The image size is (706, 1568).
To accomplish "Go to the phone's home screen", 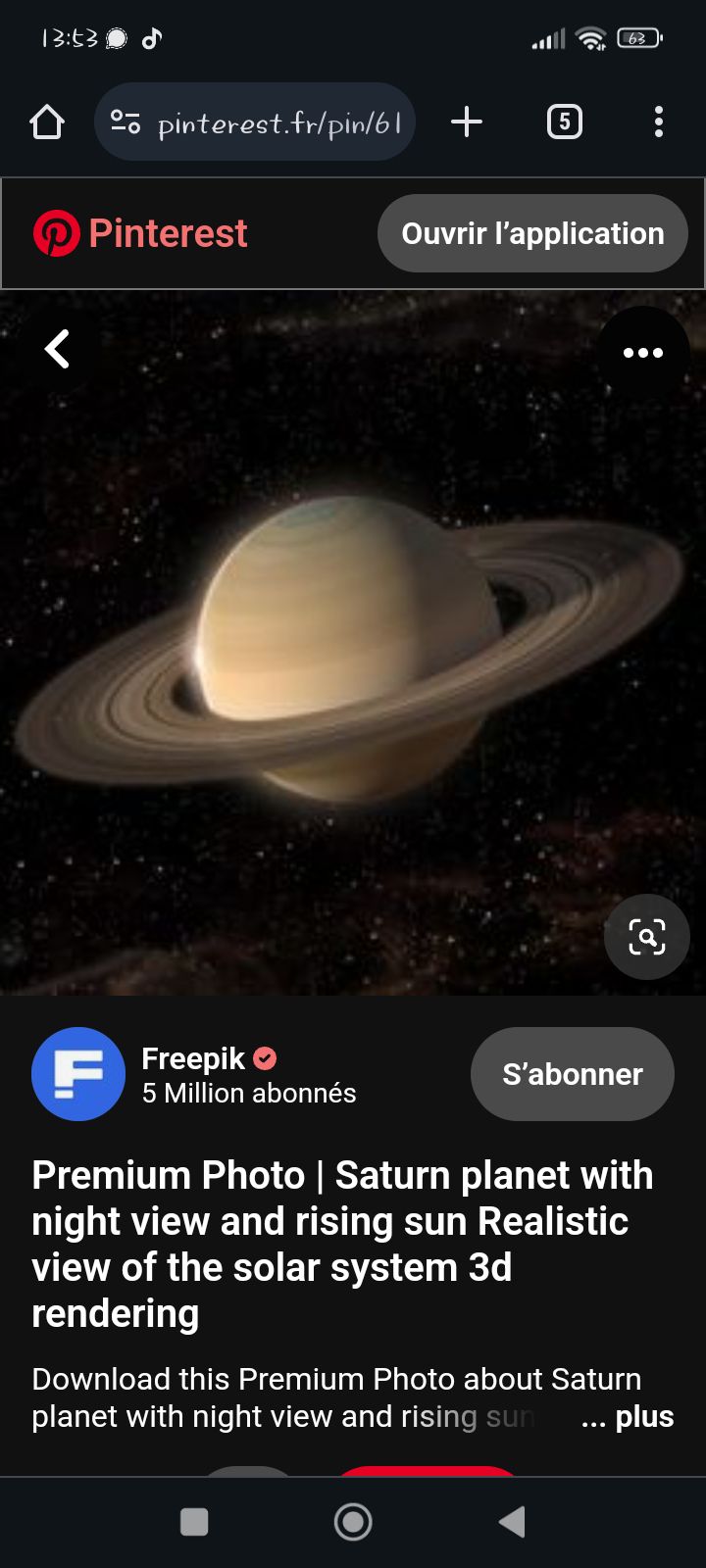I will coord(353,1521).
